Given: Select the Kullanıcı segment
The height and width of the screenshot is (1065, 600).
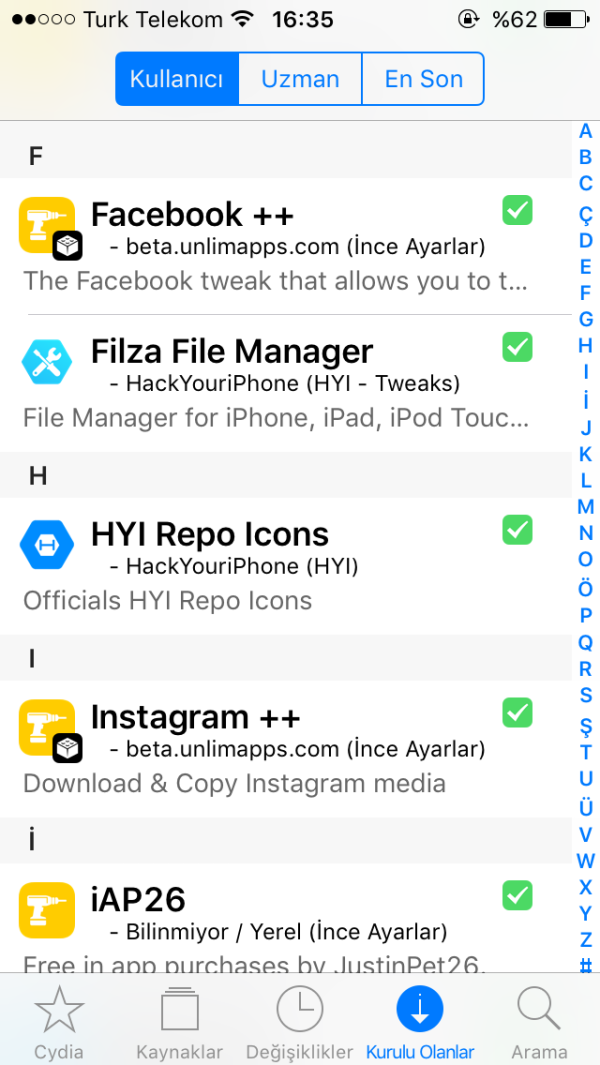Looking at the screenshot, I should tap(177, 79).
